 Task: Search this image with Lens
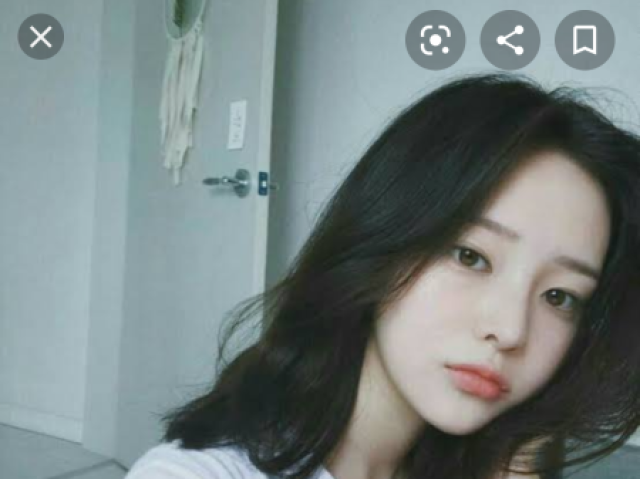(x=435, y=40)
